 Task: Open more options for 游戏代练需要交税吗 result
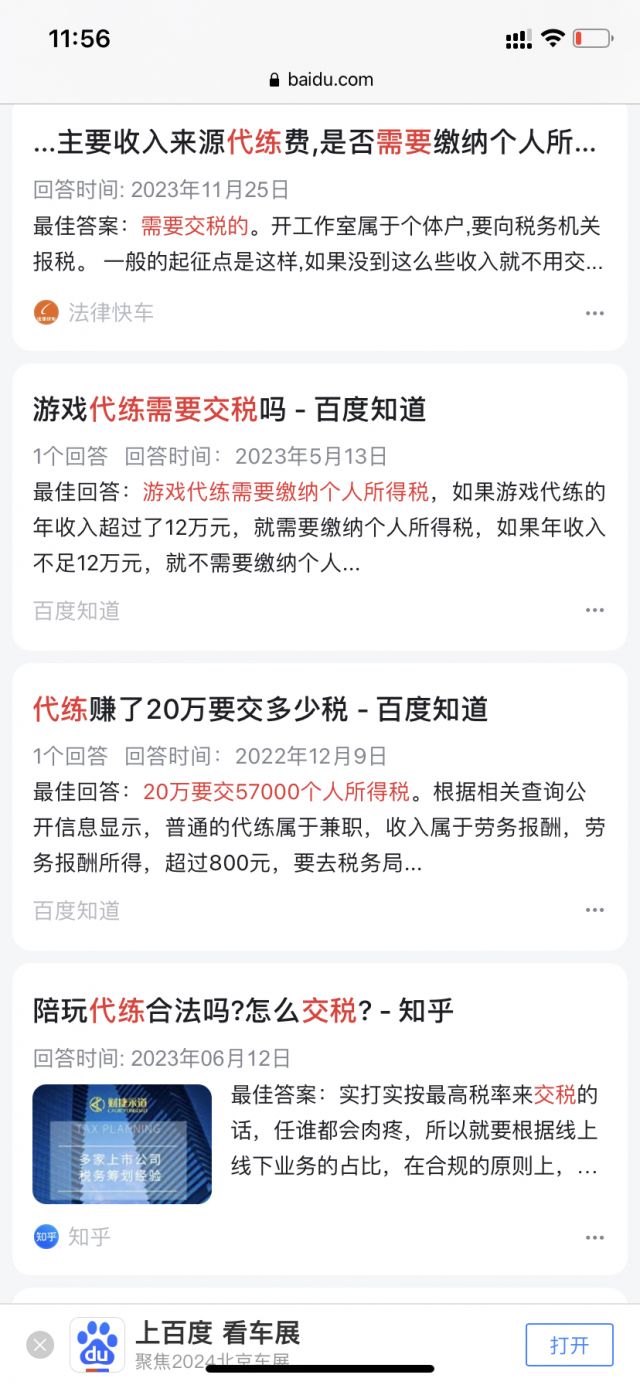595,610
